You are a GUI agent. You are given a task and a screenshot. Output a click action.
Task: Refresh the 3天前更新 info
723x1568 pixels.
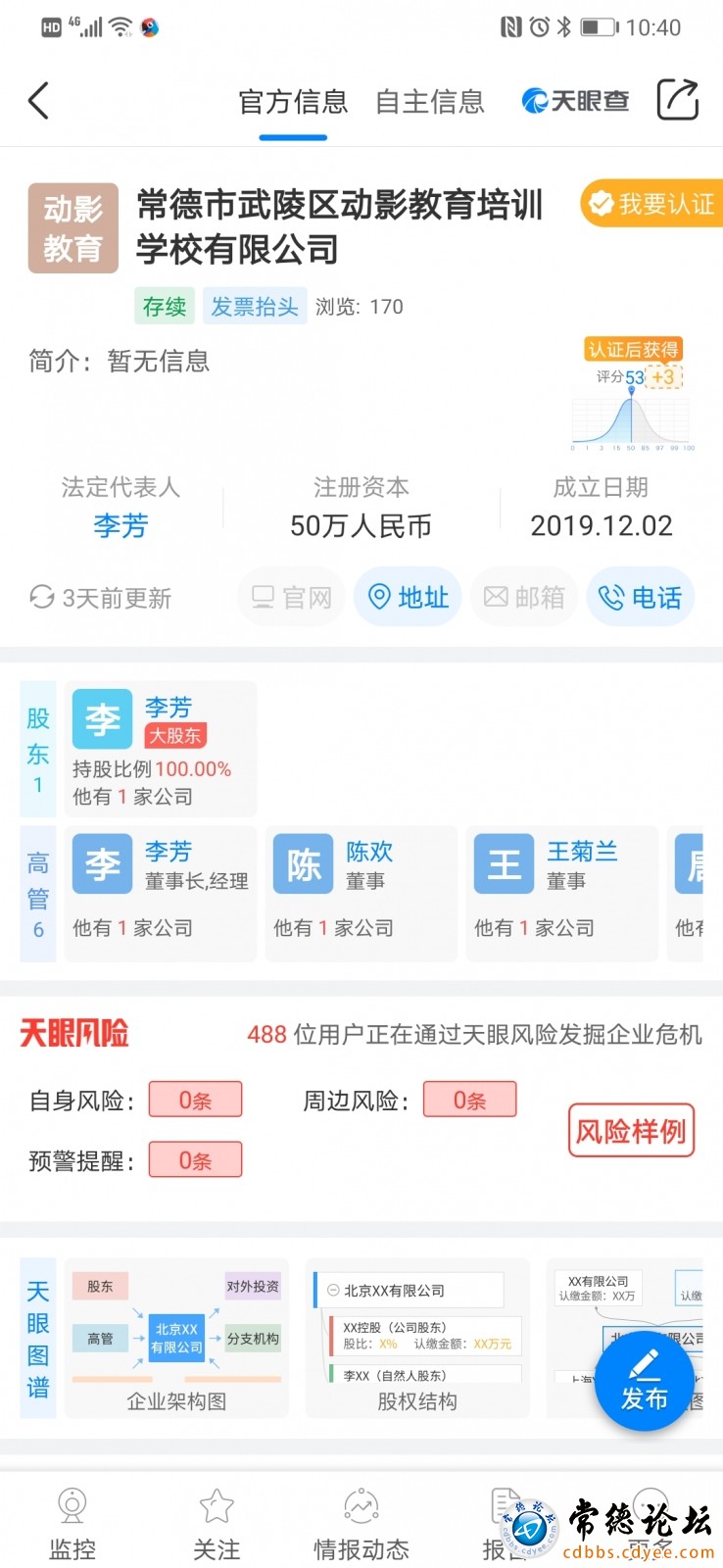100,598
